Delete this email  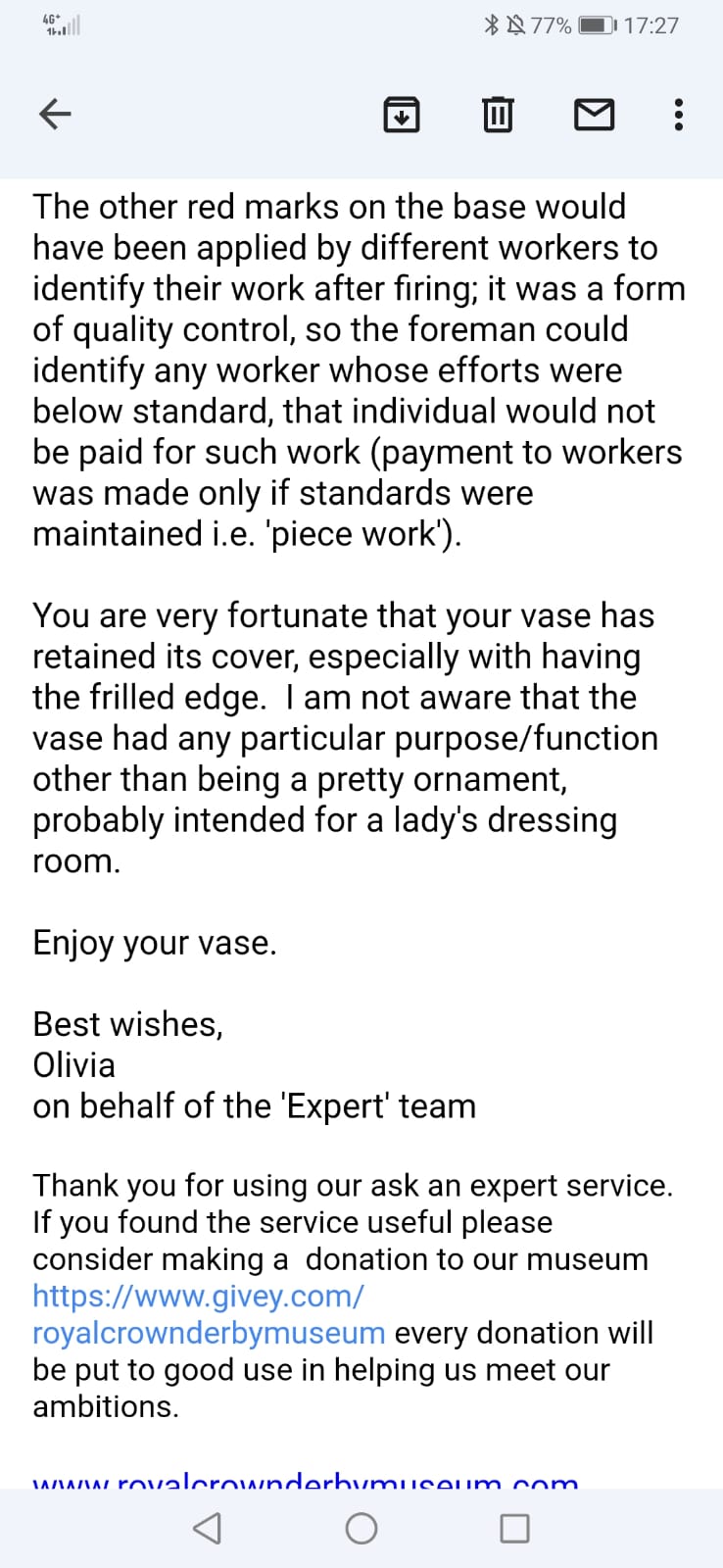[x=498, y=115]
